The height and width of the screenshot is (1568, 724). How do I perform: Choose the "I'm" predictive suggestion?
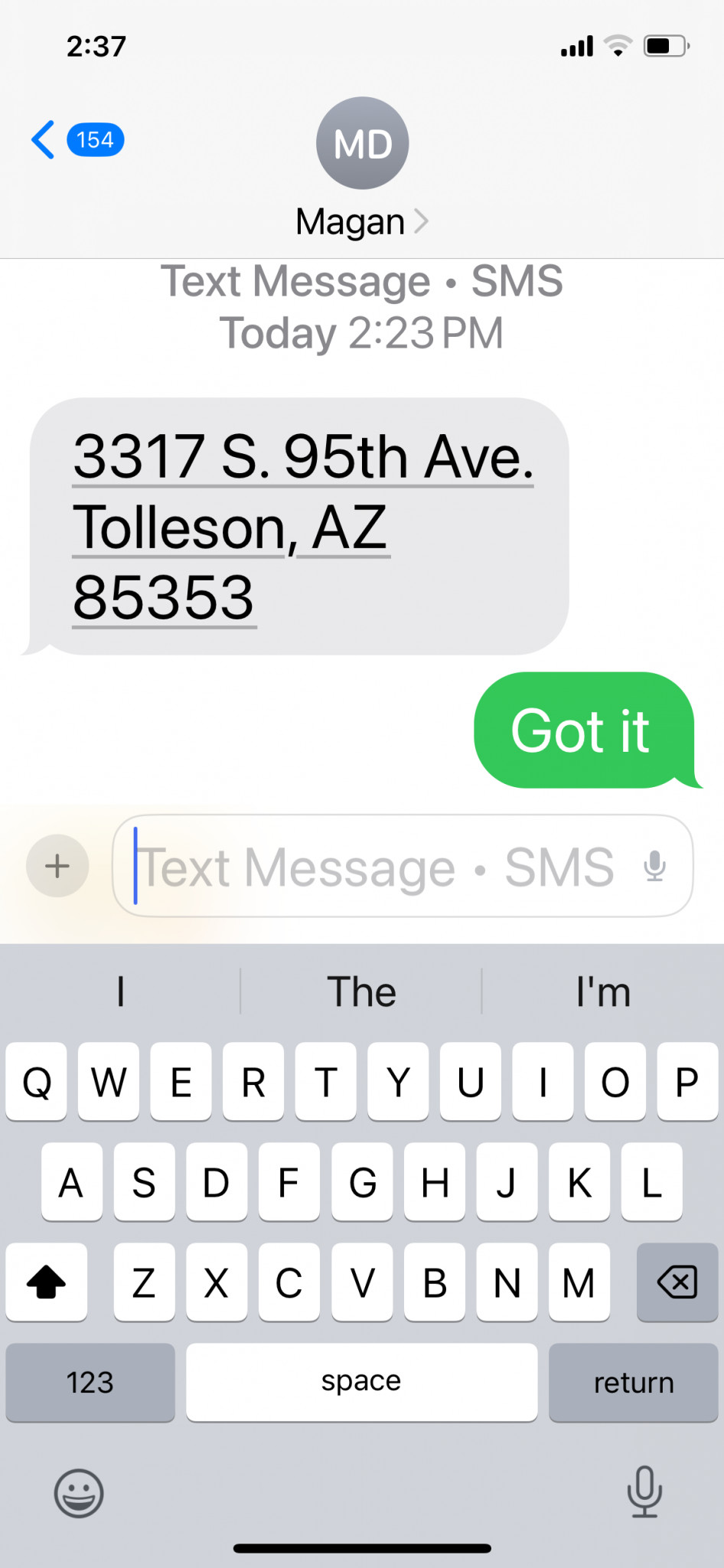tap(603, 991)
